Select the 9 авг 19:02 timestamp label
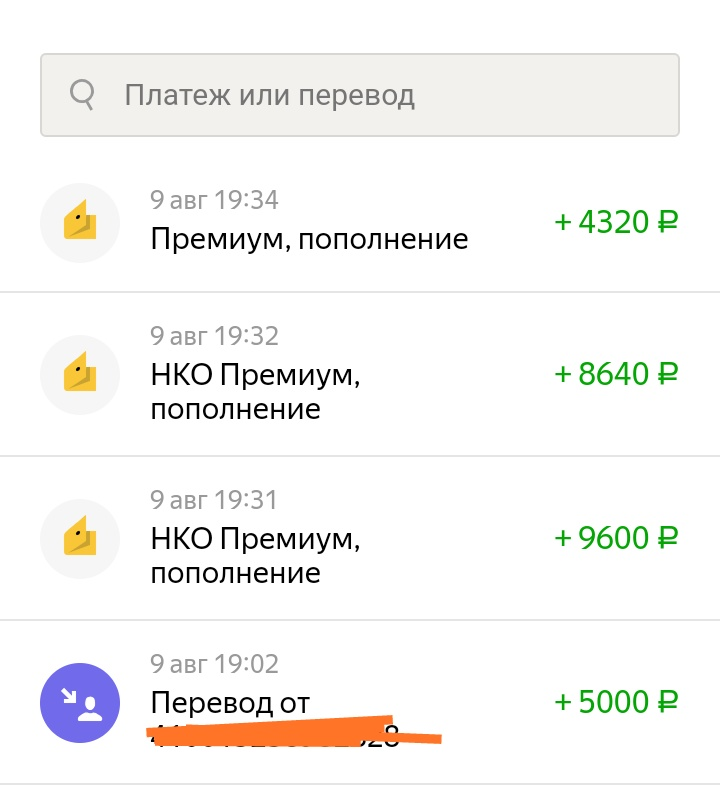This screenshot has height=796, width=720. pos(214,664)
